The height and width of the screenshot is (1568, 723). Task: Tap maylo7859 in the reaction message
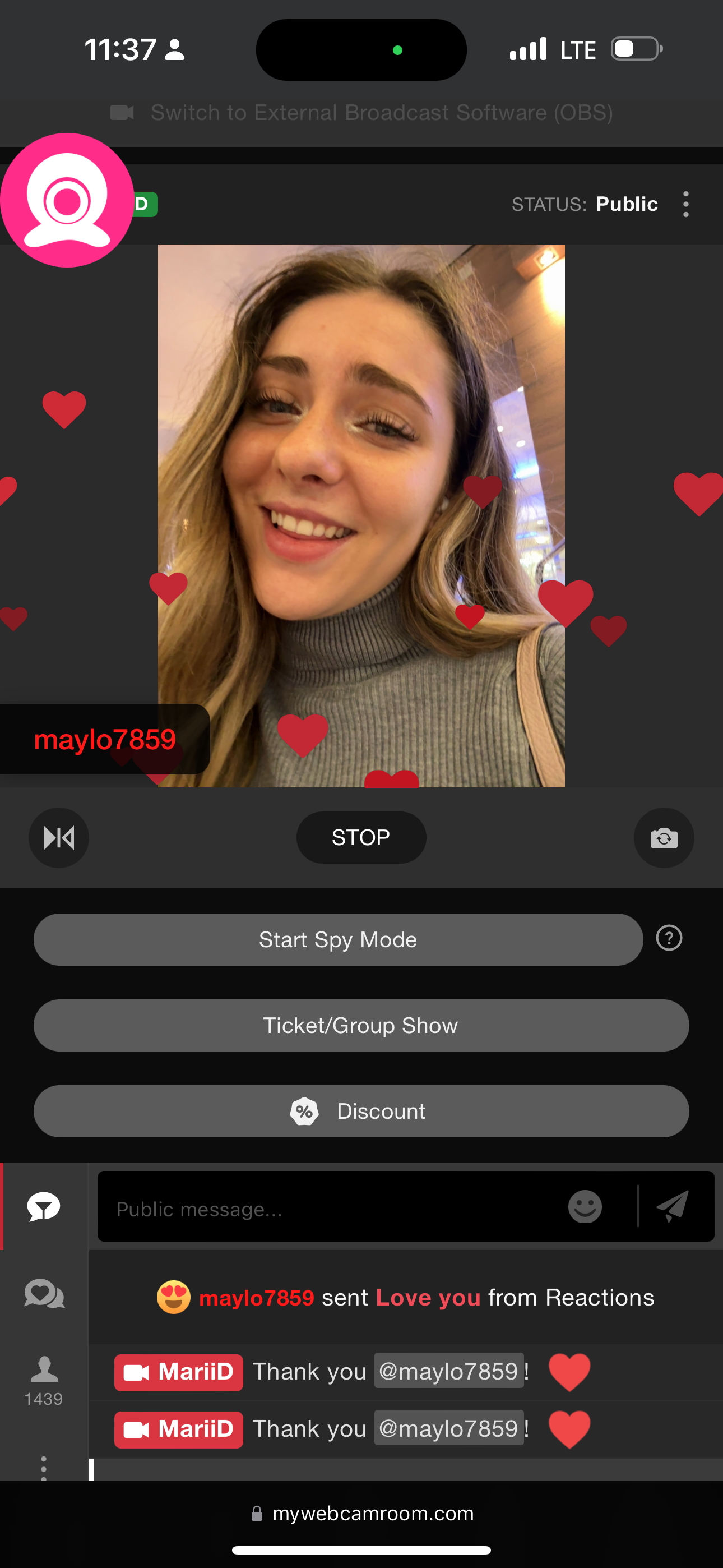(256, 1298)
